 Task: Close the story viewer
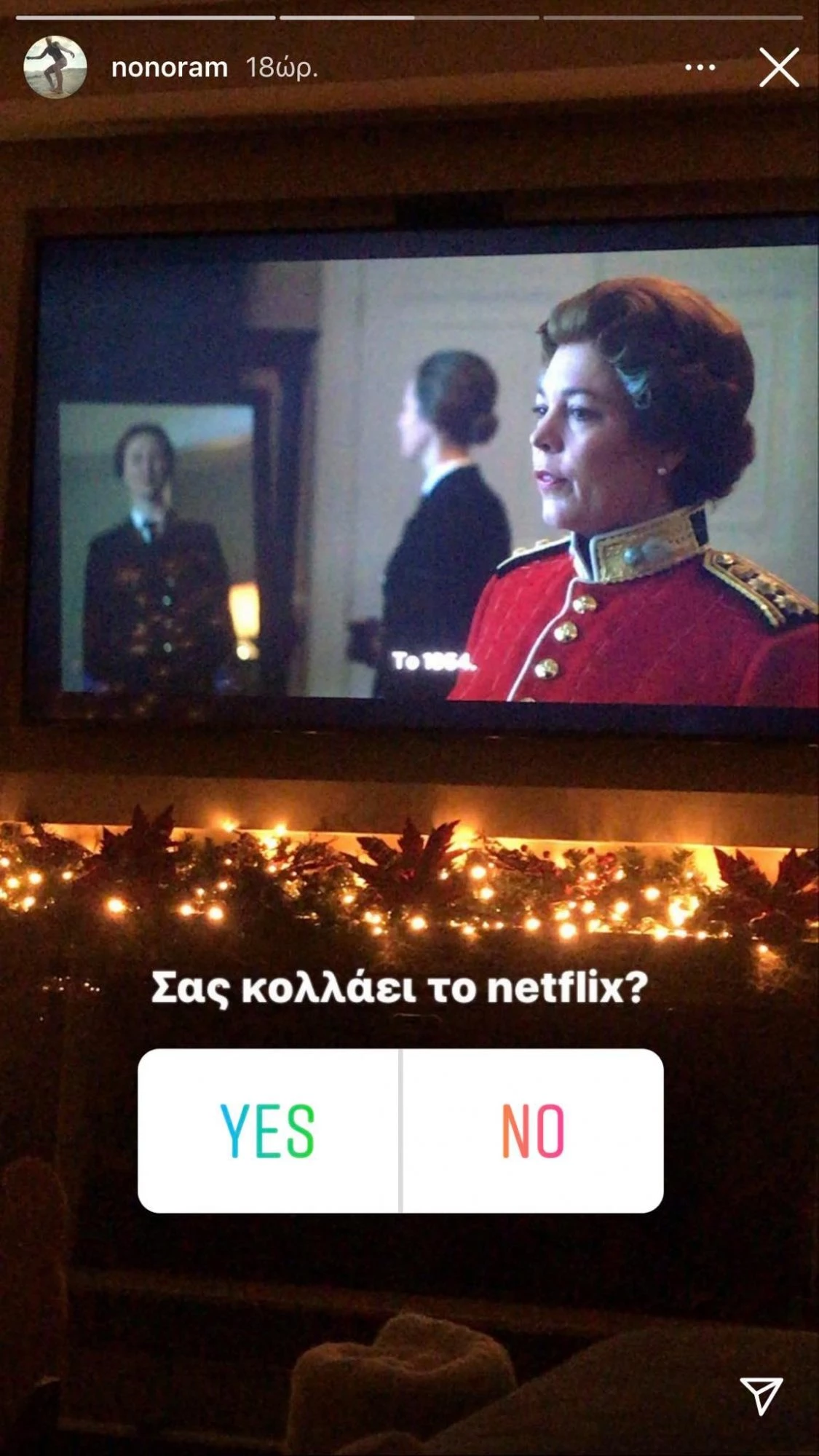(x=779, y=68)
